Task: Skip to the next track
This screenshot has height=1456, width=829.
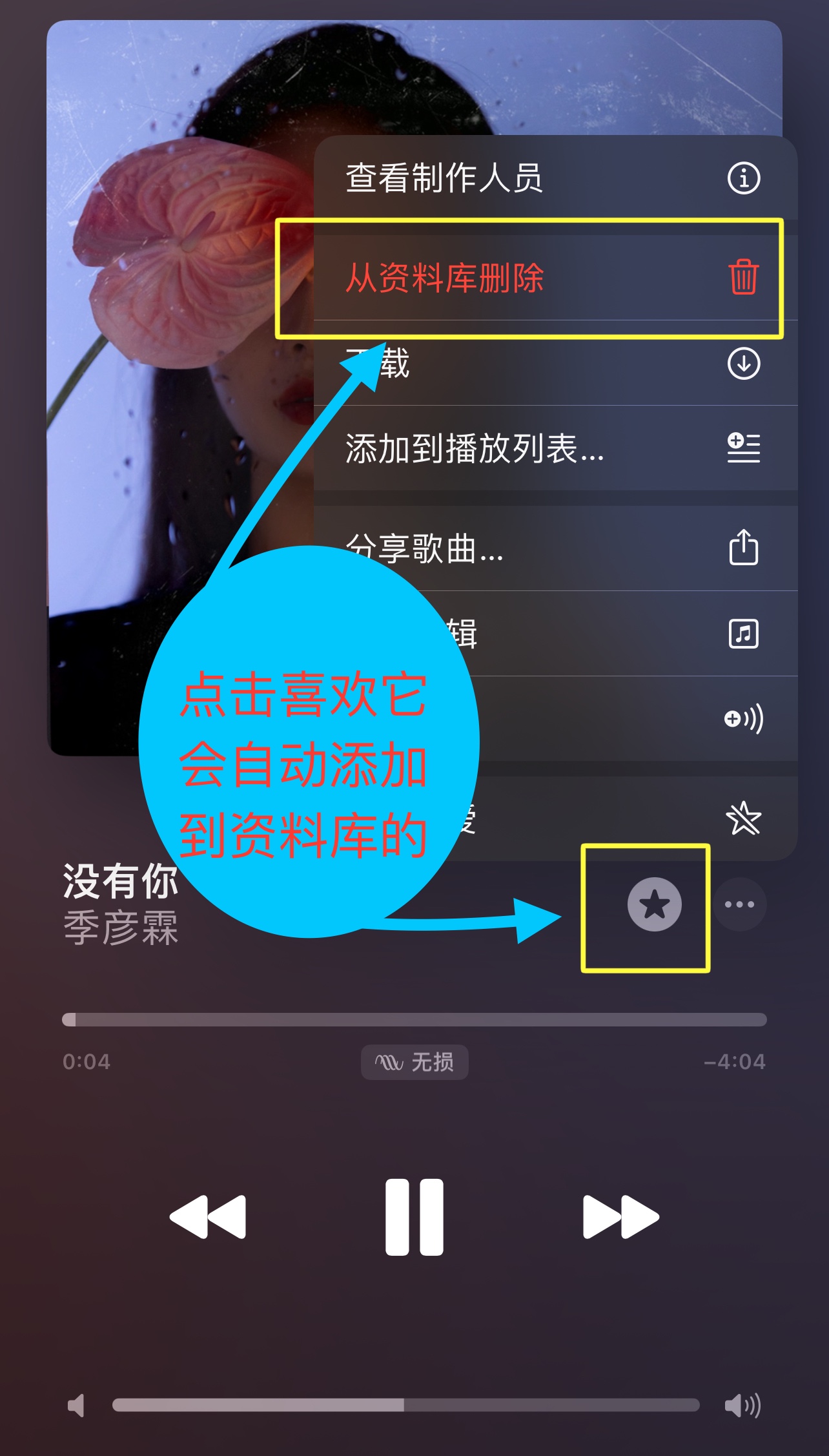Action: [x=620, y=1217]
